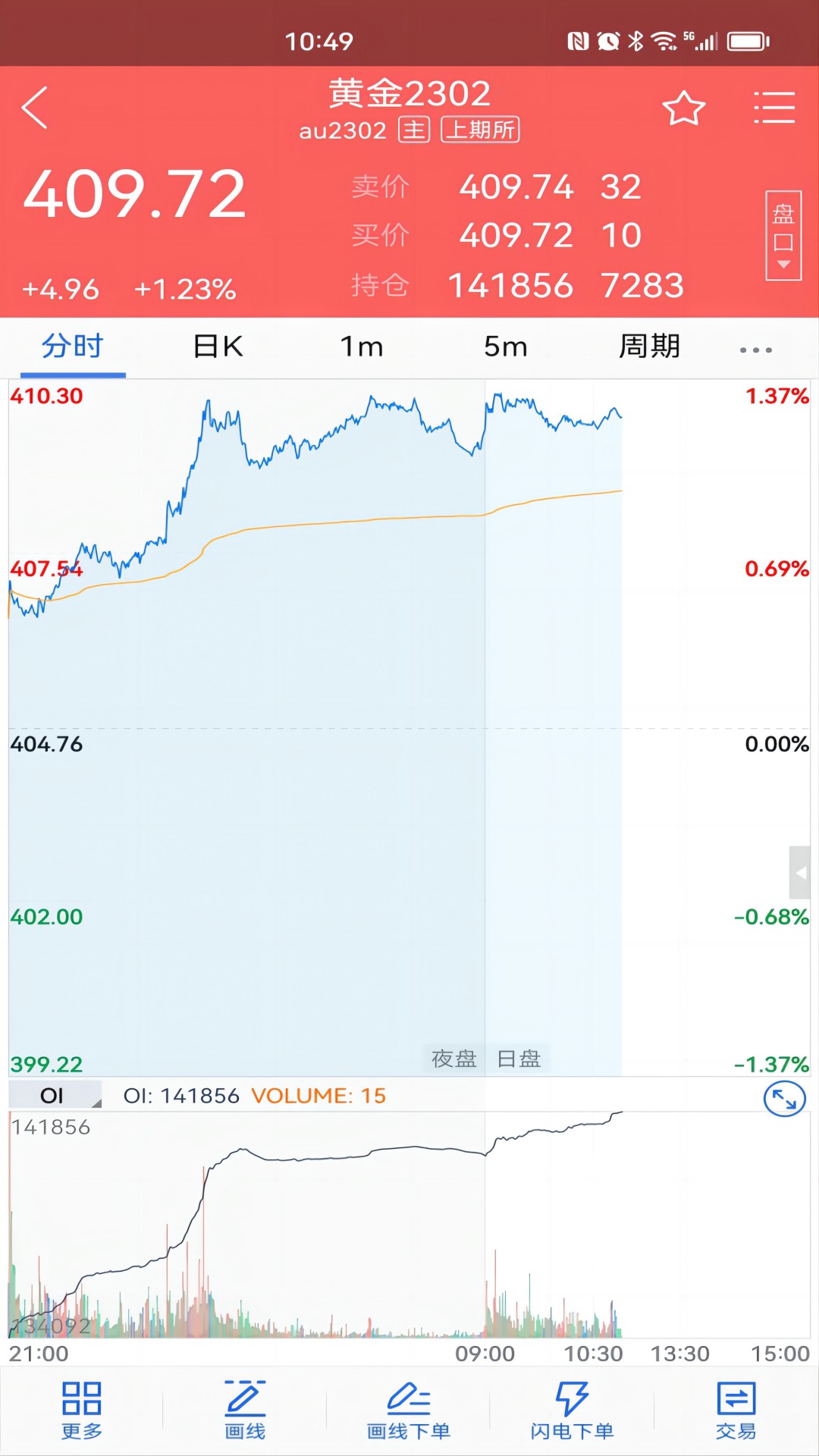The height and width of the screenshot is (1456, 819).
Task: Open 闪电下单 quick order
Action: [573, 1410]
